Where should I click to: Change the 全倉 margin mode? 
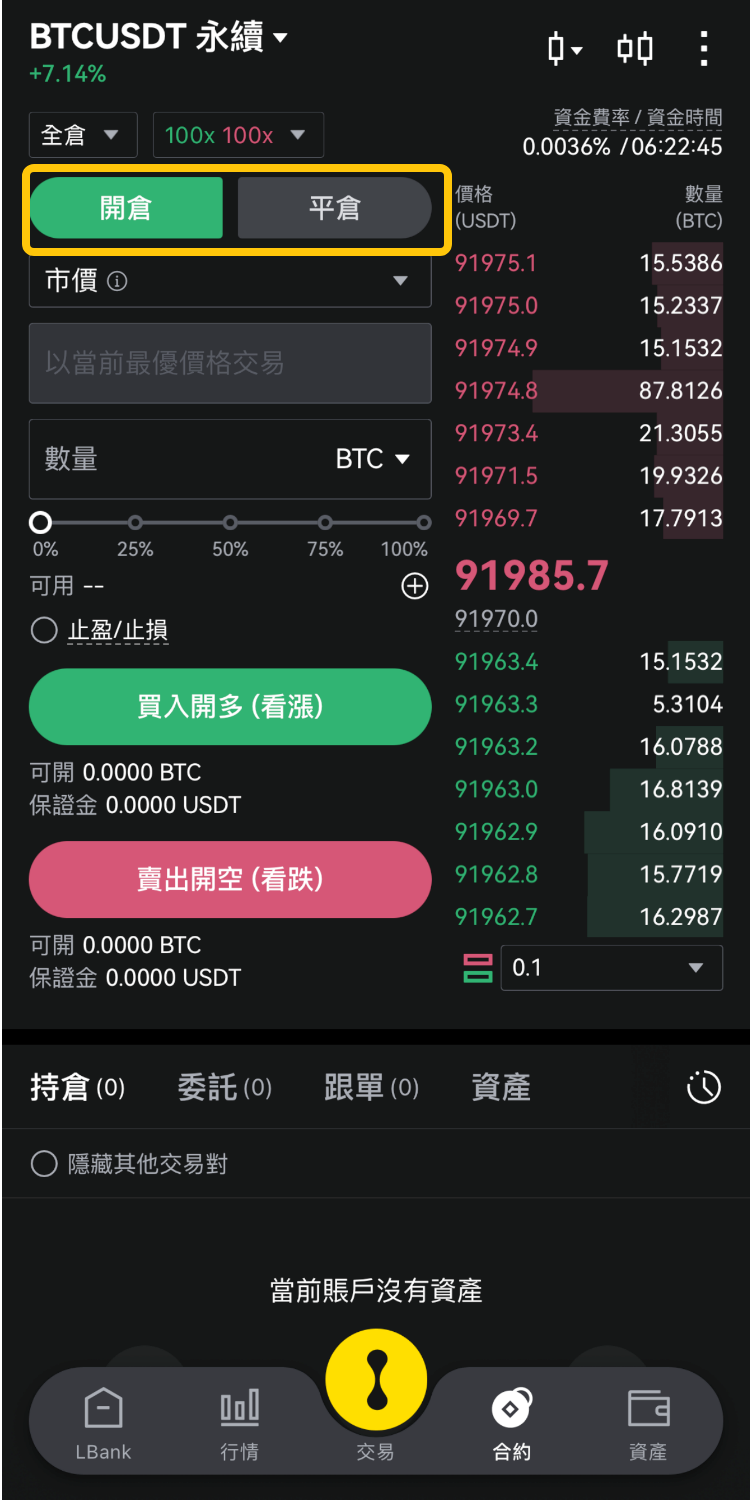pos(83,135)
